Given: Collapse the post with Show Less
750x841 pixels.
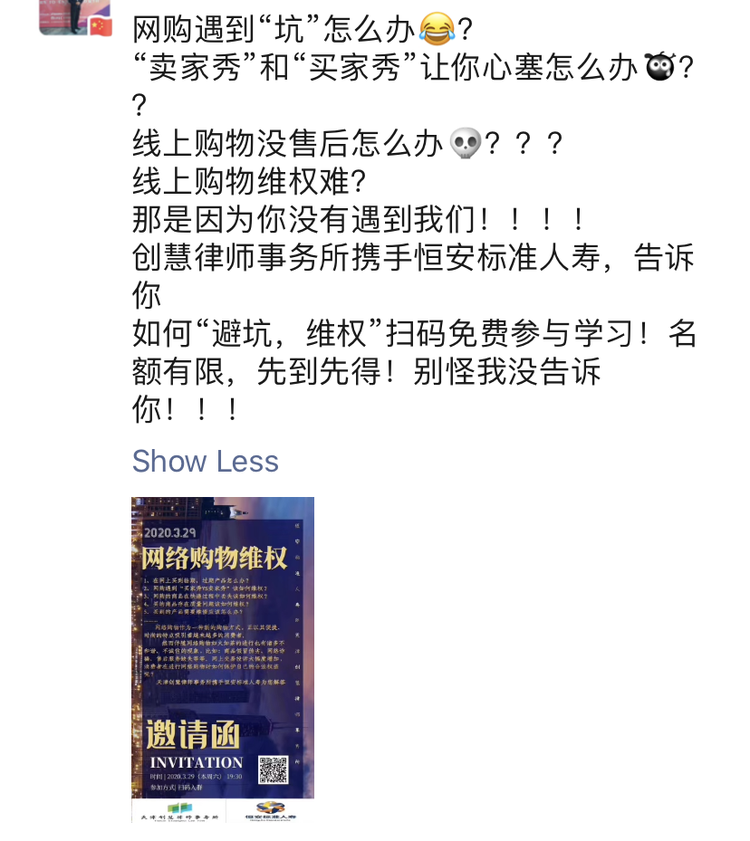Looking at the screenshot, I should [x=205, y=461].
